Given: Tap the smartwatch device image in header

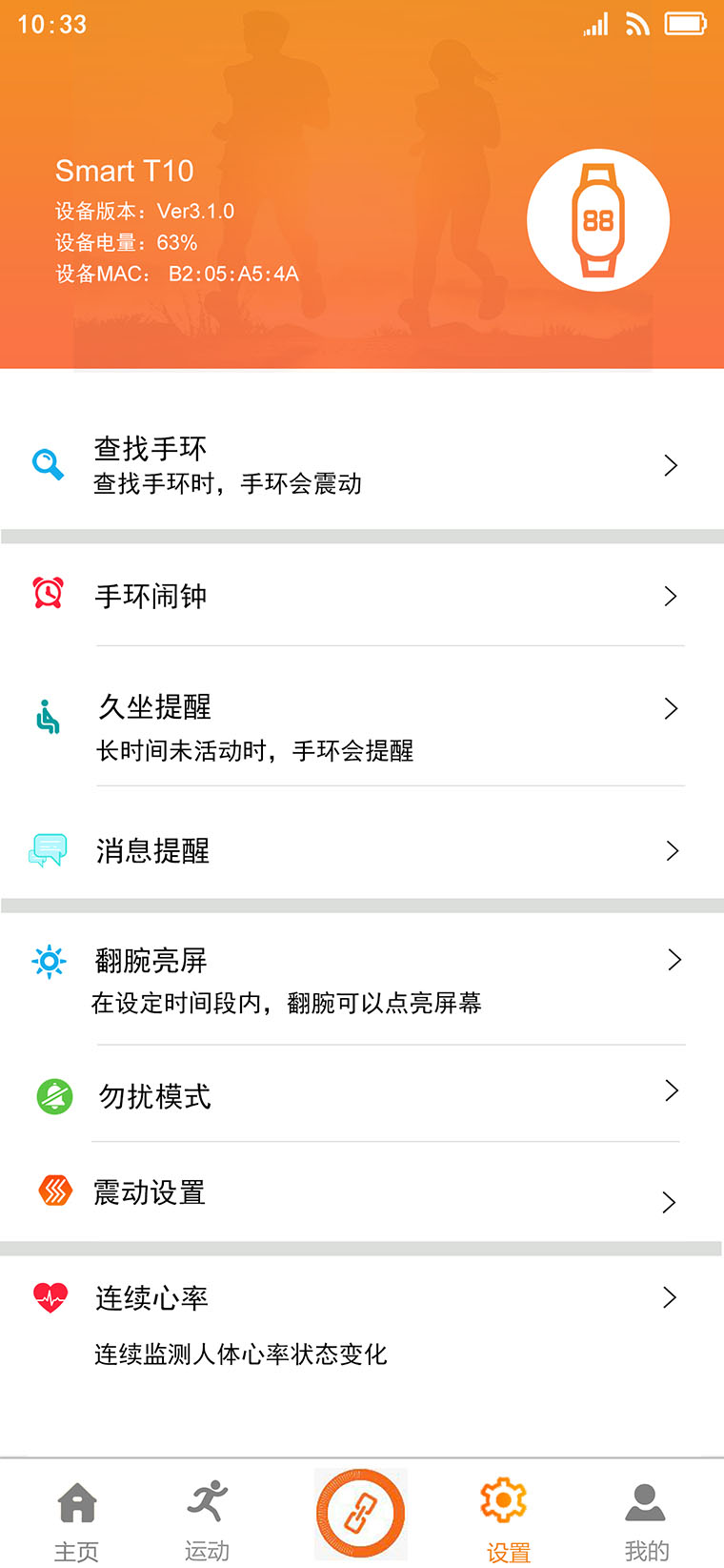Looking at the screenshot, I should [x=598, y=219].
